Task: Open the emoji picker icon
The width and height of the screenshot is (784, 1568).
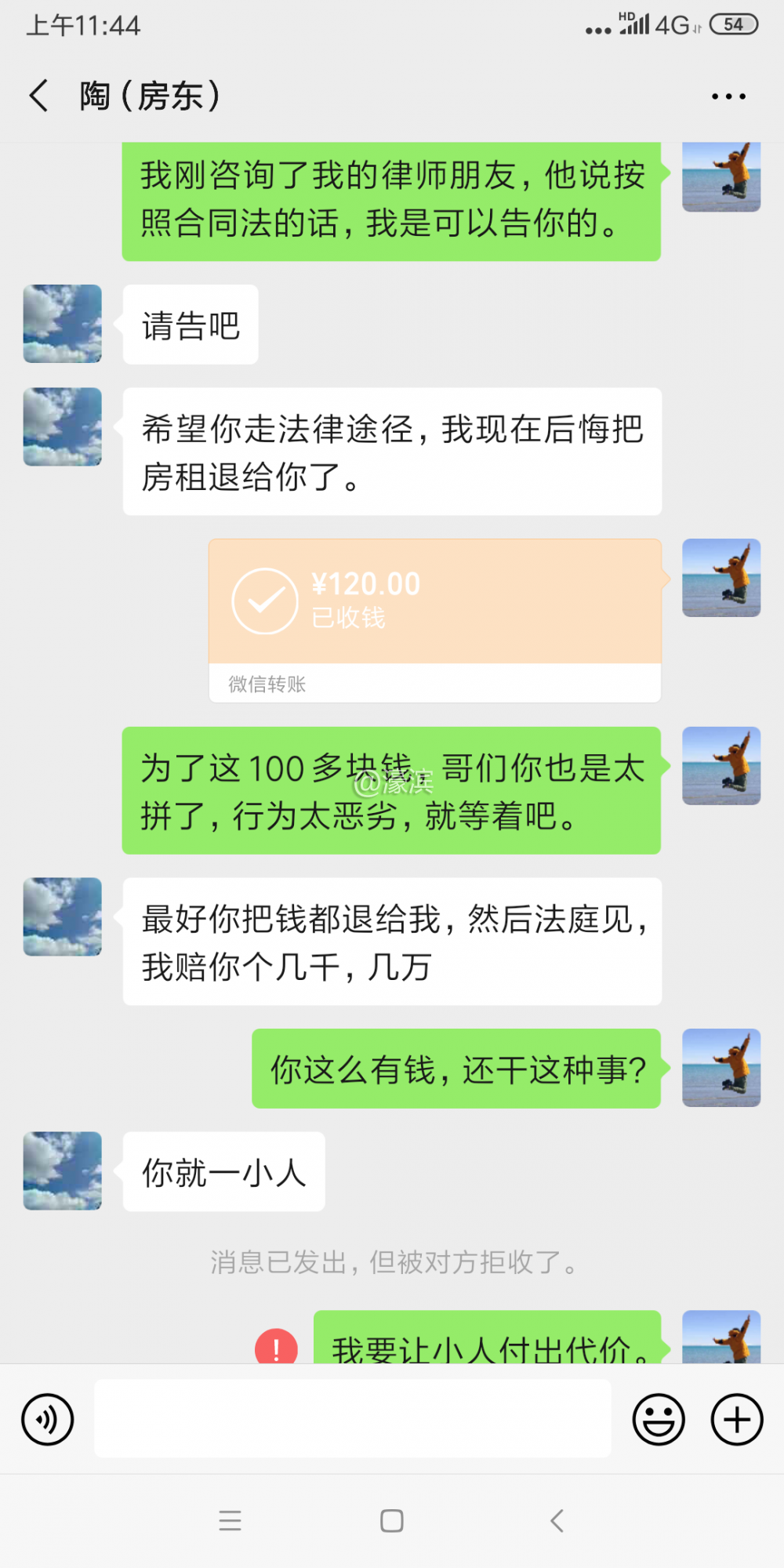Action: click(659, 1420)
